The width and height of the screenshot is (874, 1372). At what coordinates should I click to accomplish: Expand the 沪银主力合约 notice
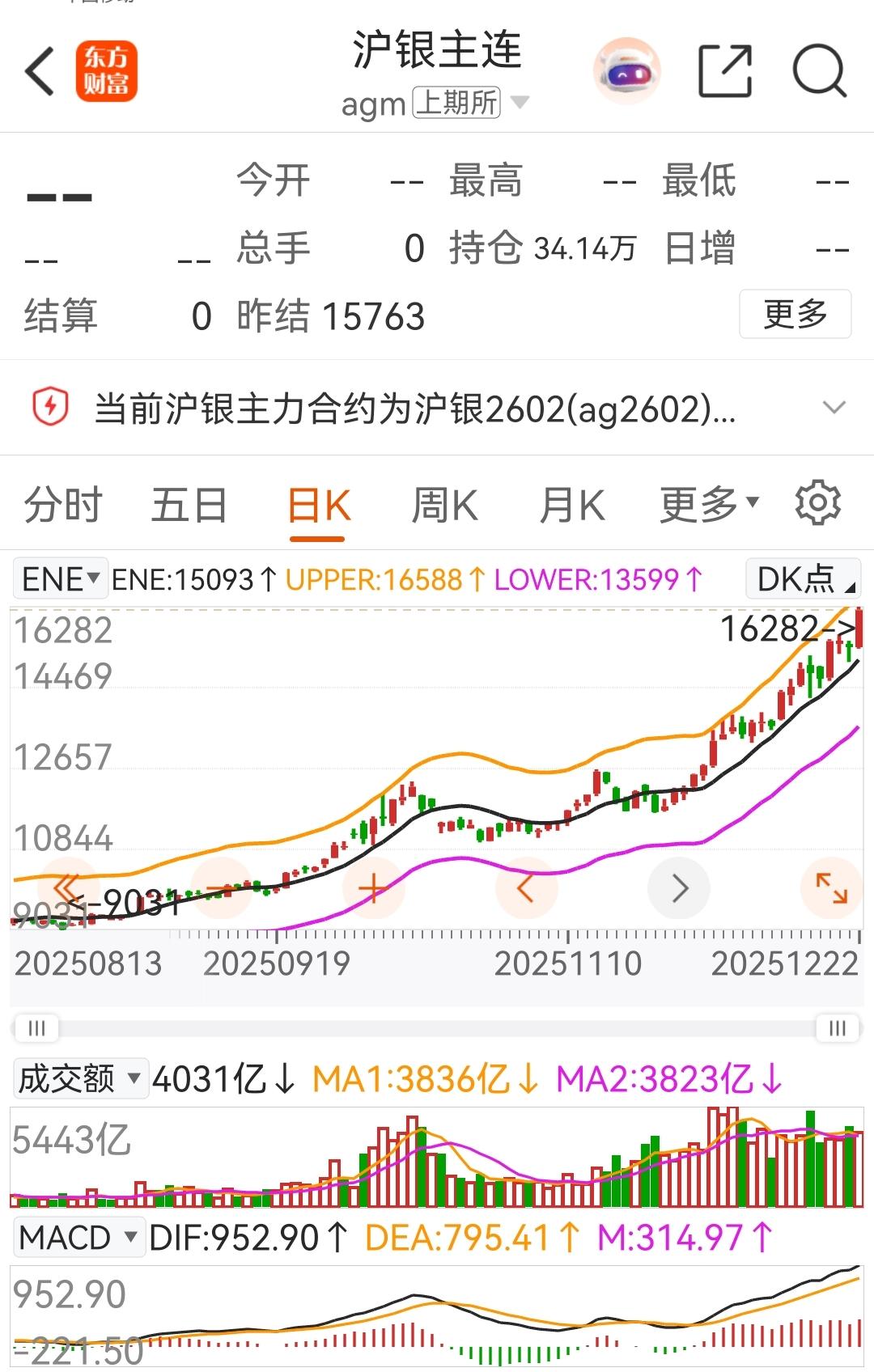click(x=834, y=407)
